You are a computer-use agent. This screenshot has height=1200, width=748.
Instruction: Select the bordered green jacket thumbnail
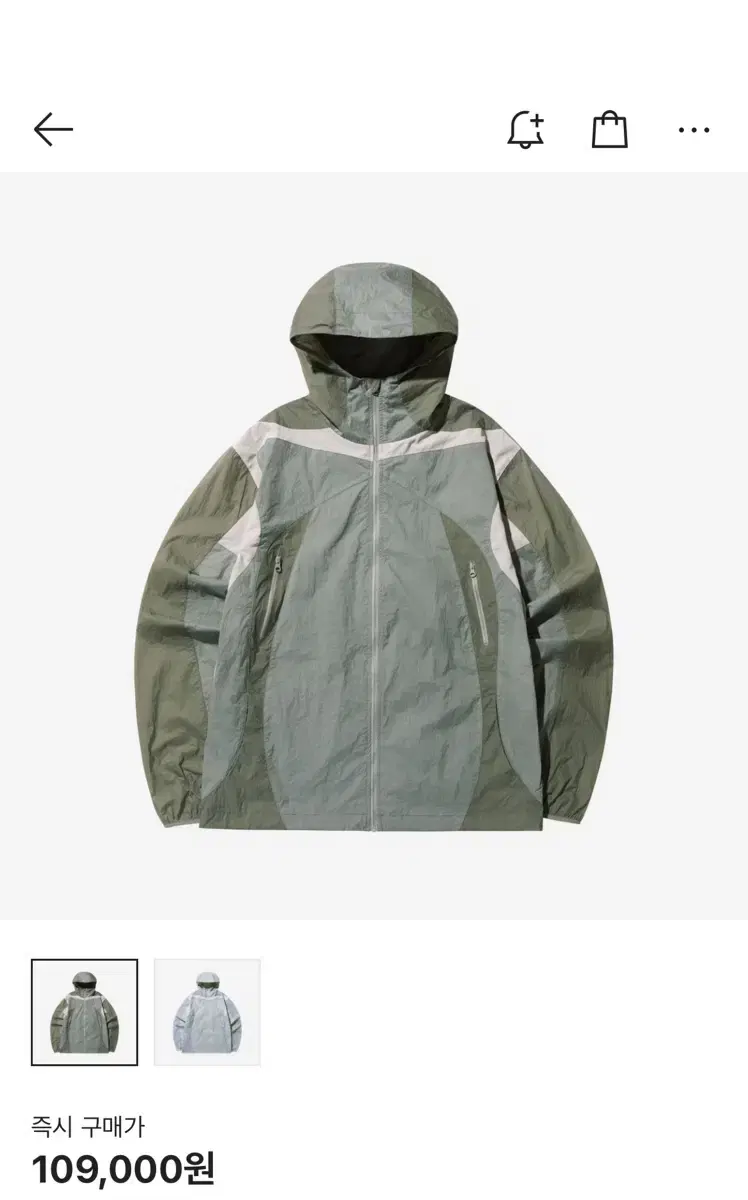[x=86, y=1013]
